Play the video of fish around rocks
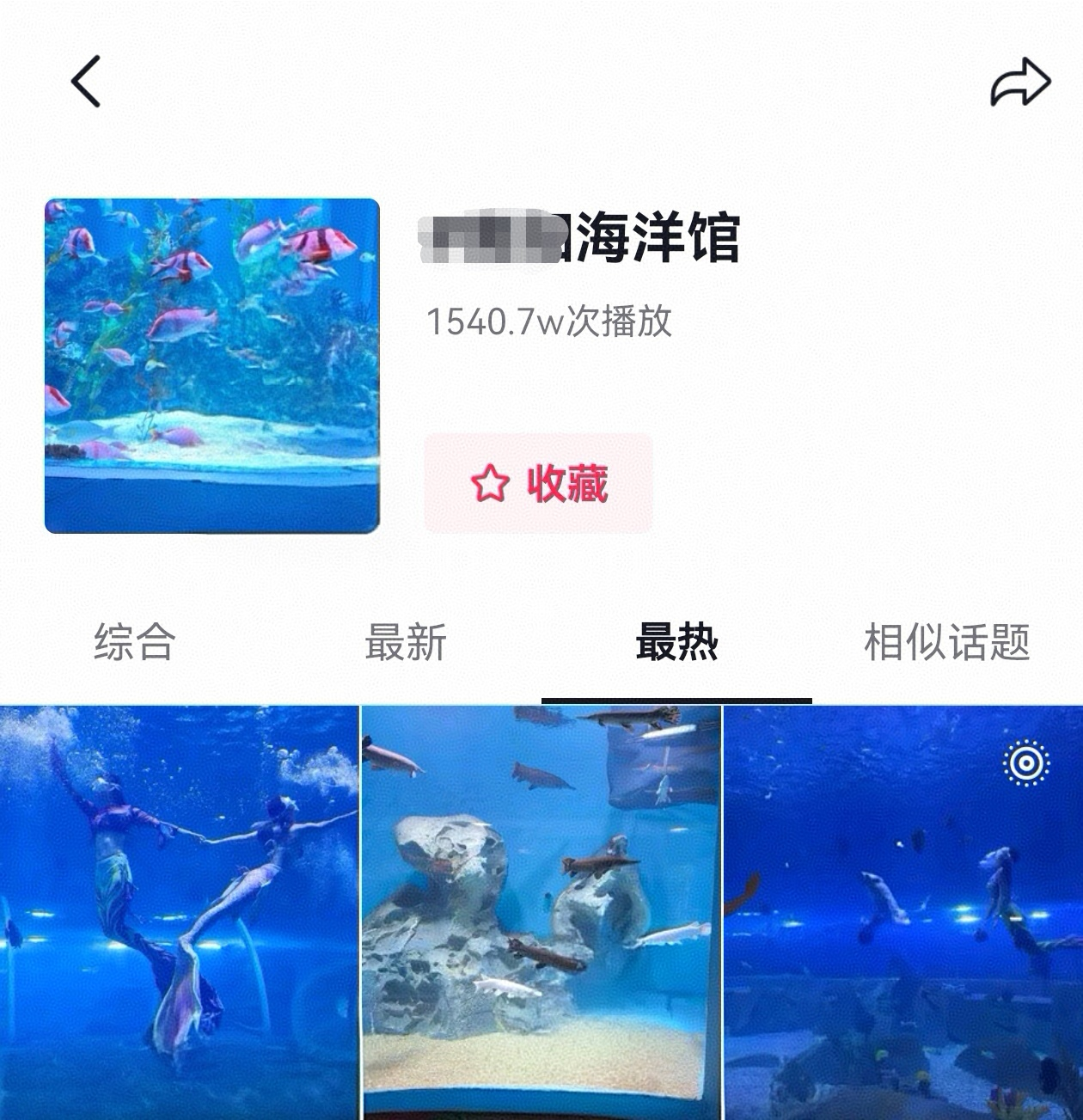The image size is (1083, 1120). tap(541, 911)
